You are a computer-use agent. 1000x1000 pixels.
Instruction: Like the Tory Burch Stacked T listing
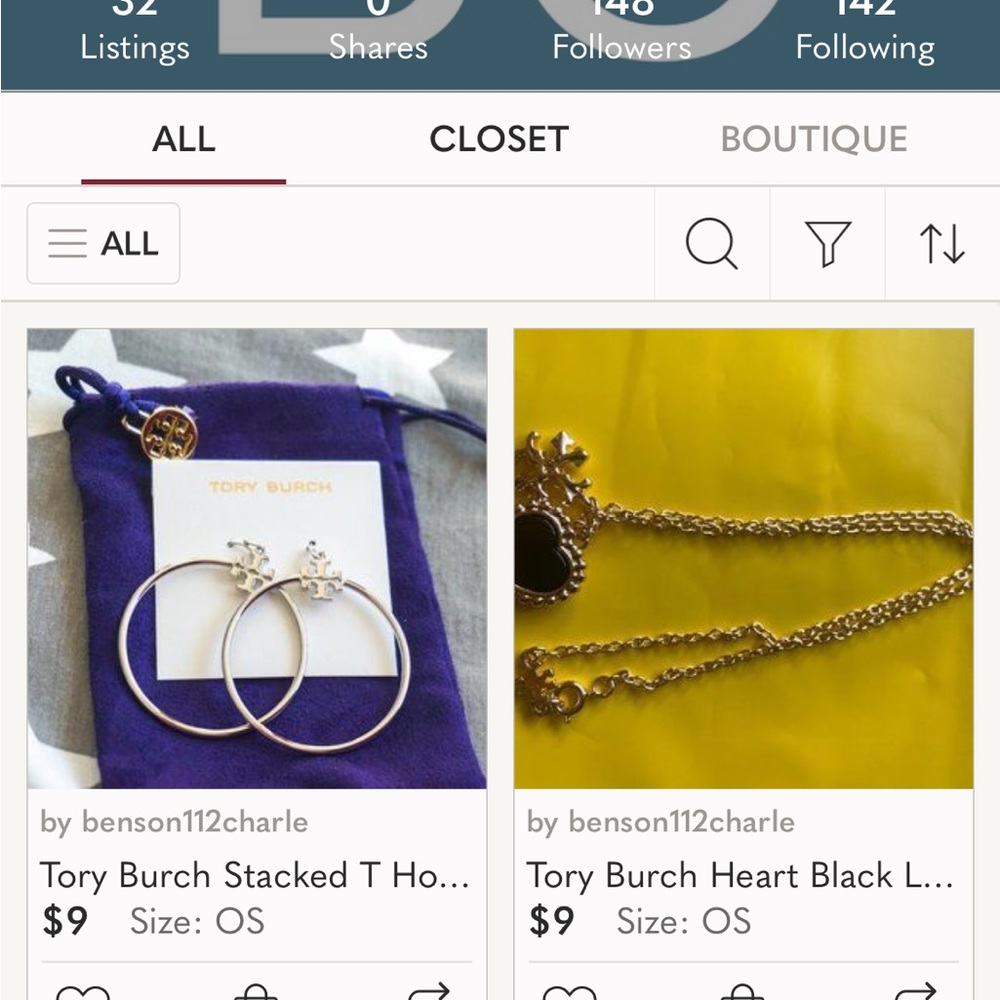click(x=82, y=991)
